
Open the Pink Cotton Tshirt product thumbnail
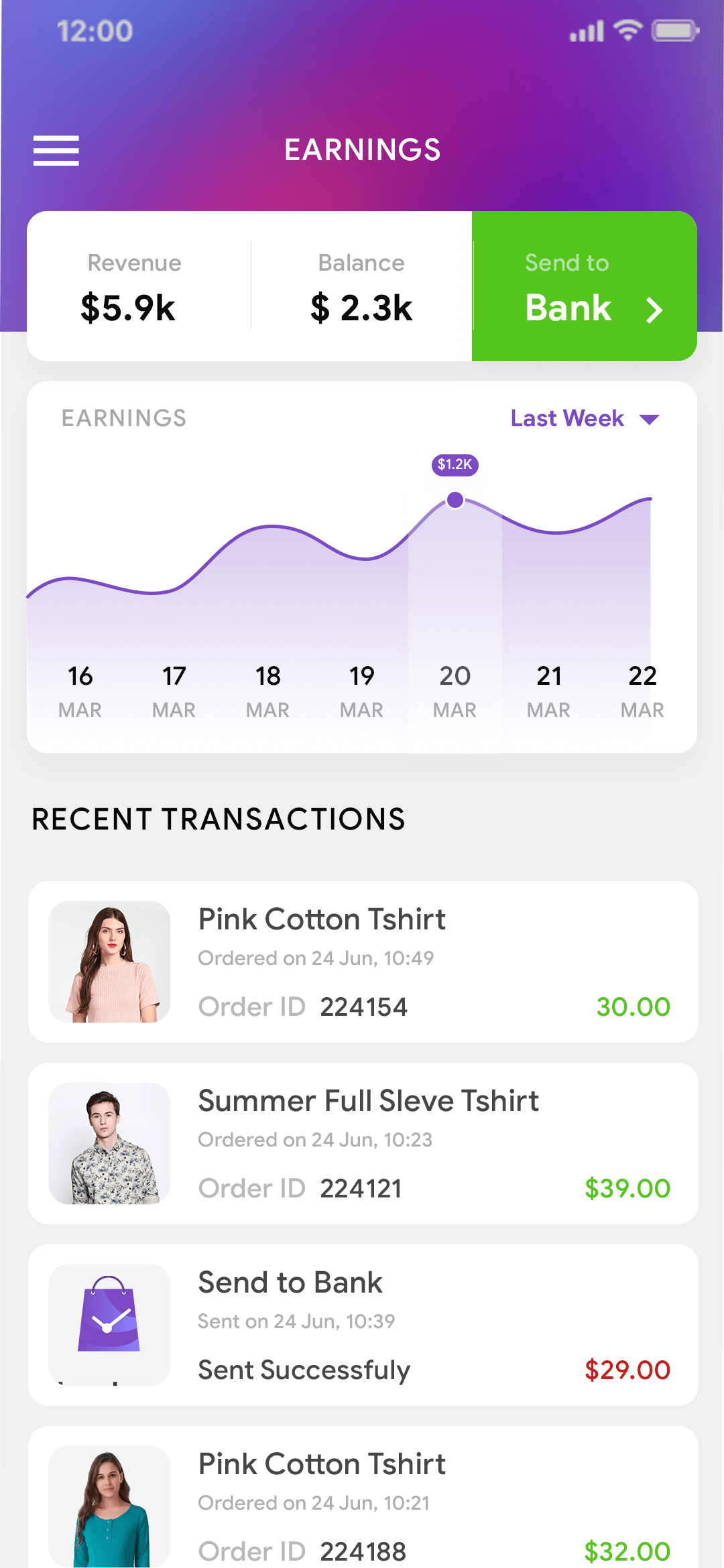(x=109, y=962)
